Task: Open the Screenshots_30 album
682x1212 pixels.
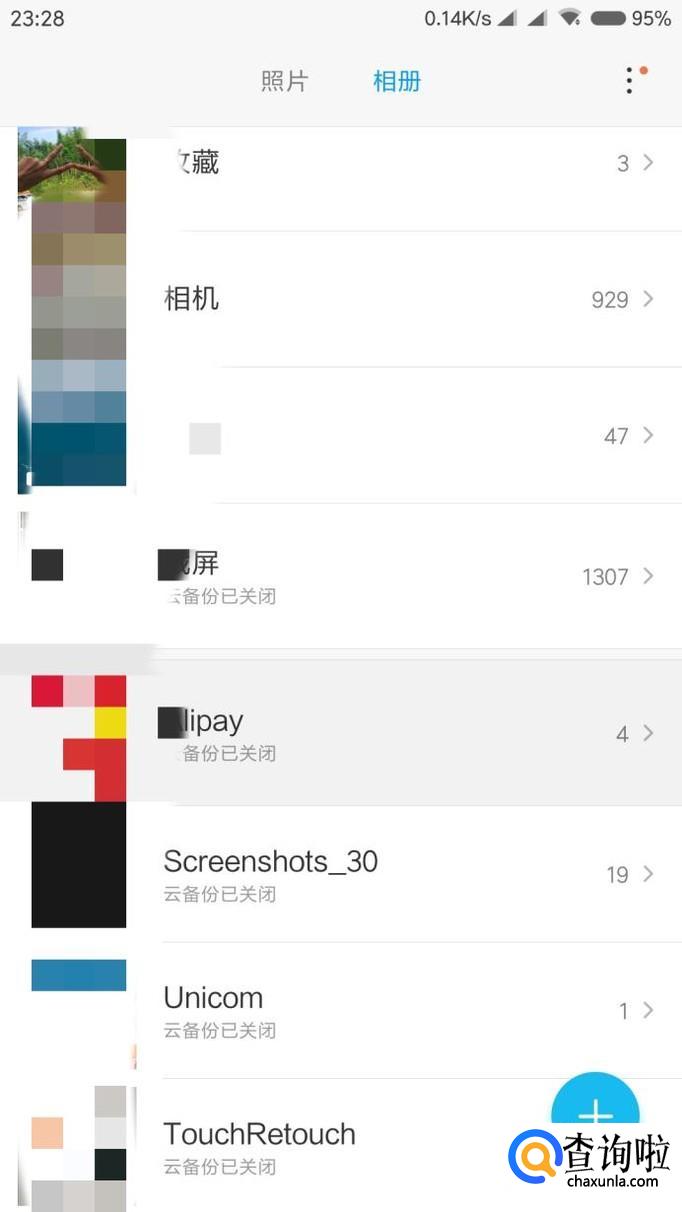Action: pos(341,874)
